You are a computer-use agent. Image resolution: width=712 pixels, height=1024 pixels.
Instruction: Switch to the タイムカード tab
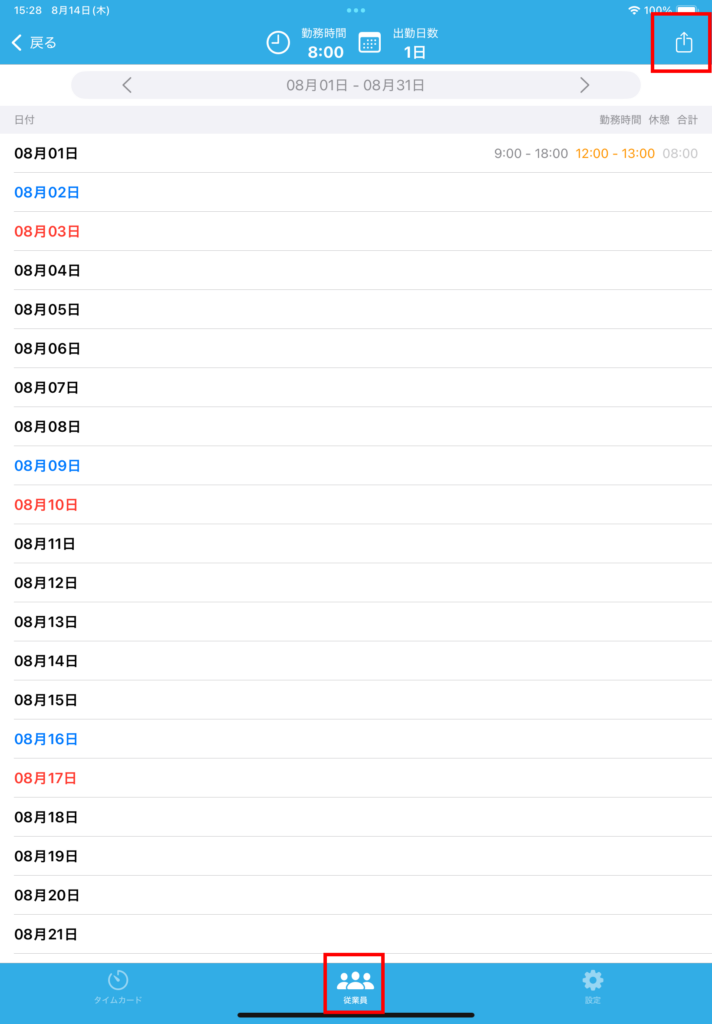[x=118, y=985]
